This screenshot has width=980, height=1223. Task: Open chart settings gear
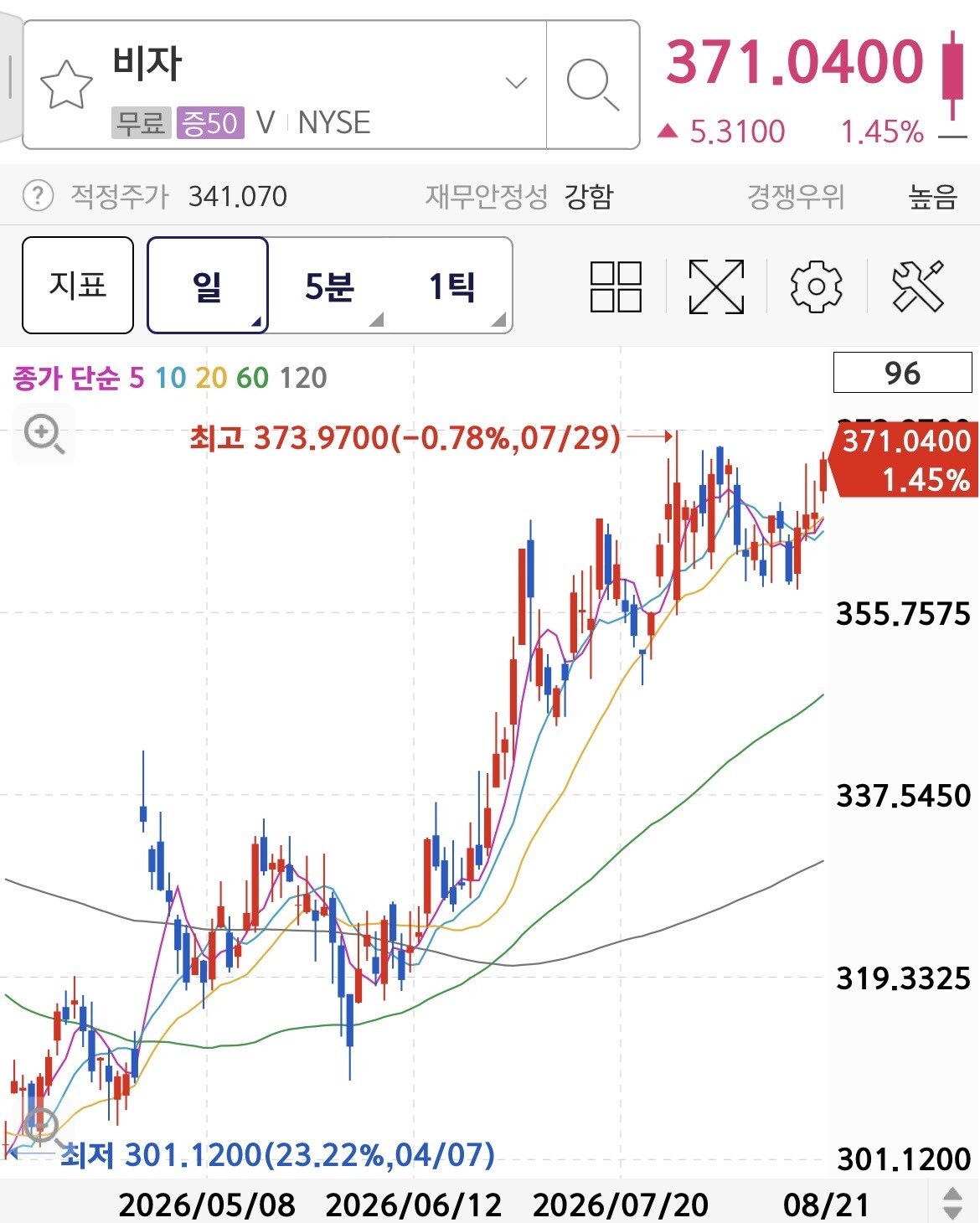pyautogui.click(x=816, y=286)
